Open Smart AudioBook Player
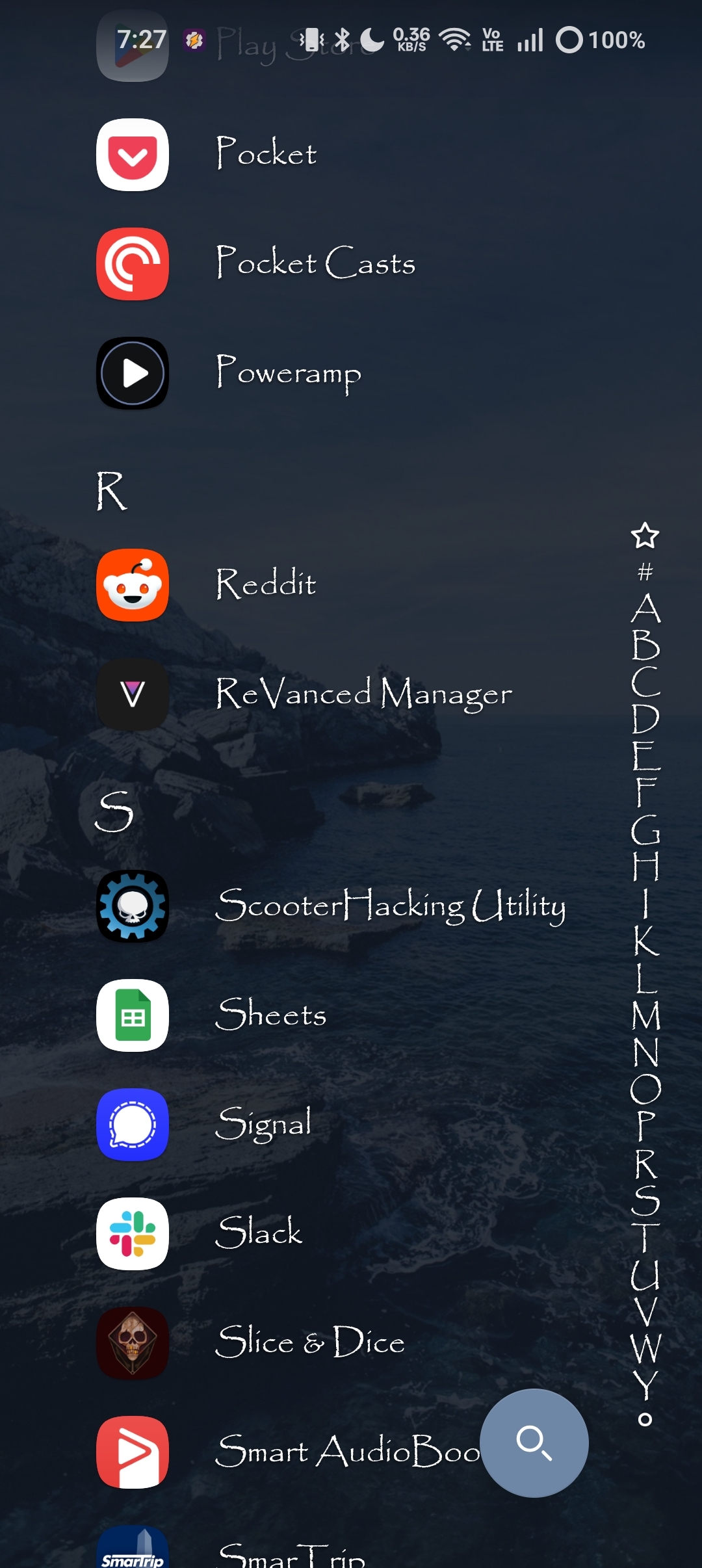 (x=133, y=1452)
